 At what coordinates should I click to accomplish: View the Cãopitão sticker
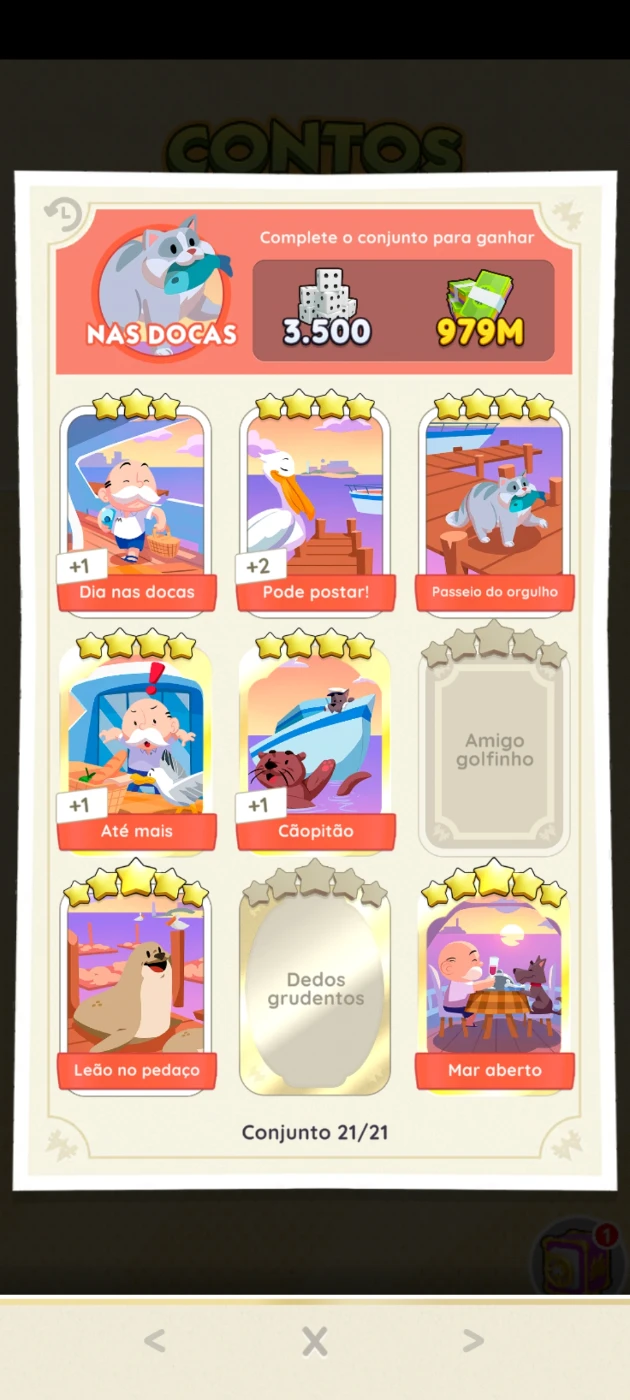click(315, 743)
